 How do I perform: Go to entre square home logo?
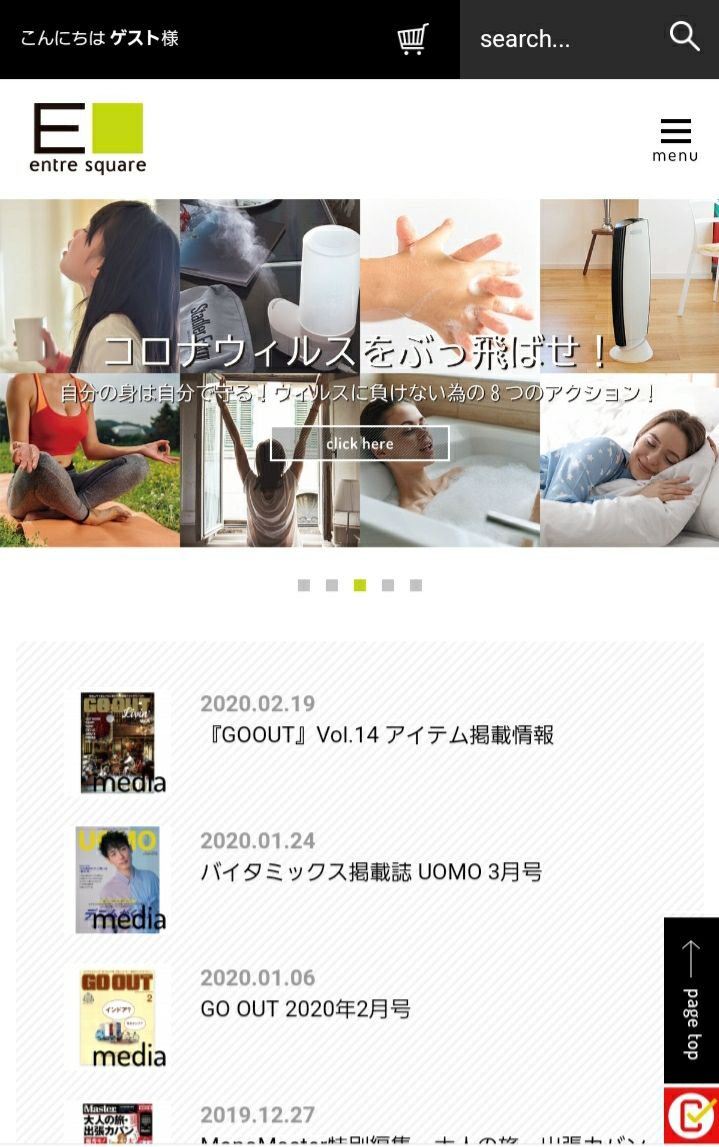point(89,138)
